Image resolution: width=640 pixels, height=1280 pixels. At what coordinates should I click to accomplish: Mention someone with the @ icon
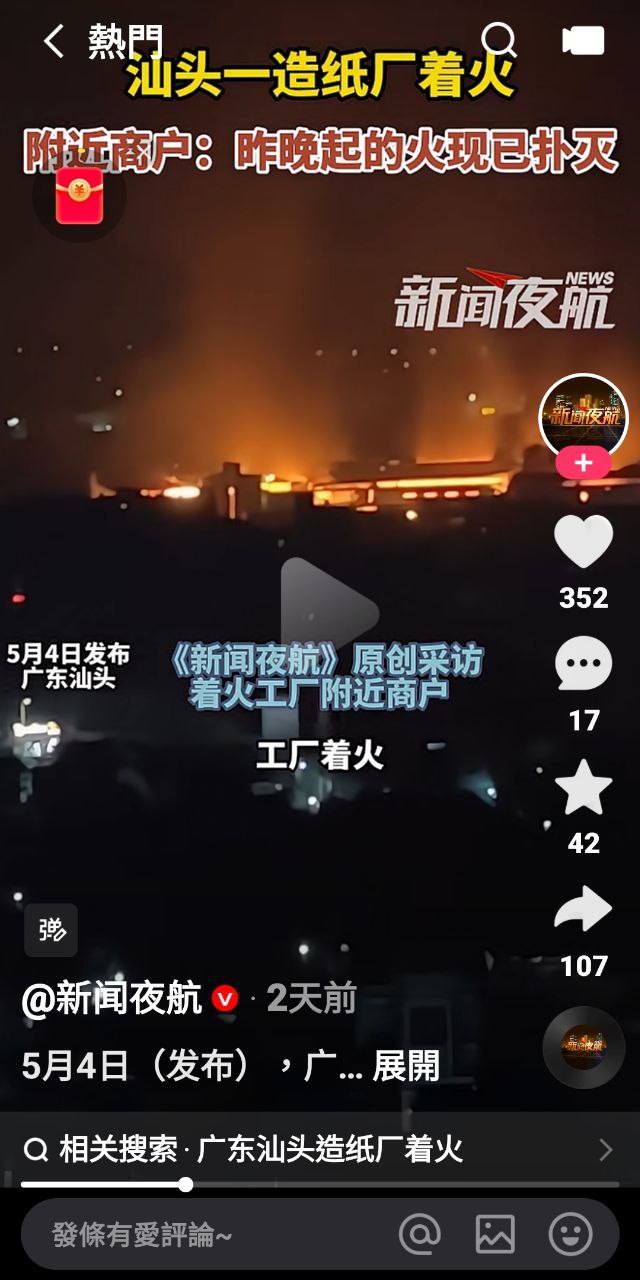[x=420, y=1234]
